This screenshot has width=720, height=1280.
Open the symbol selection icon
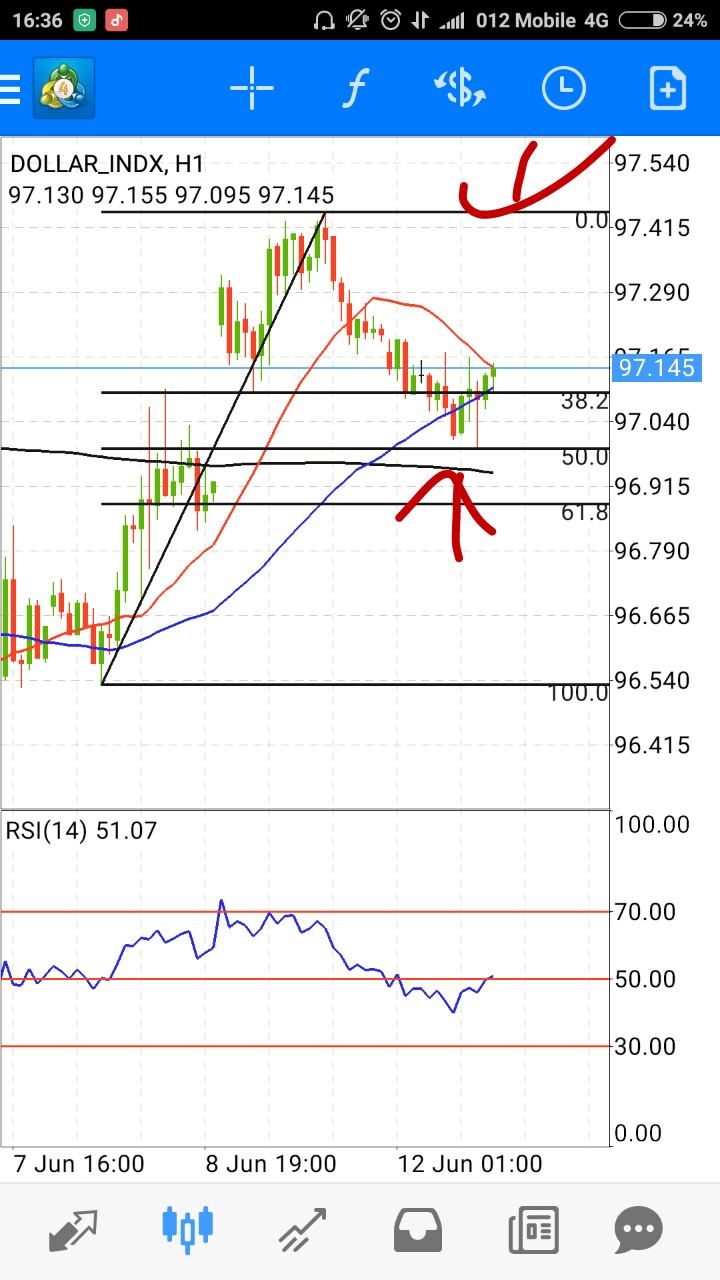click(x=460, y=89)
